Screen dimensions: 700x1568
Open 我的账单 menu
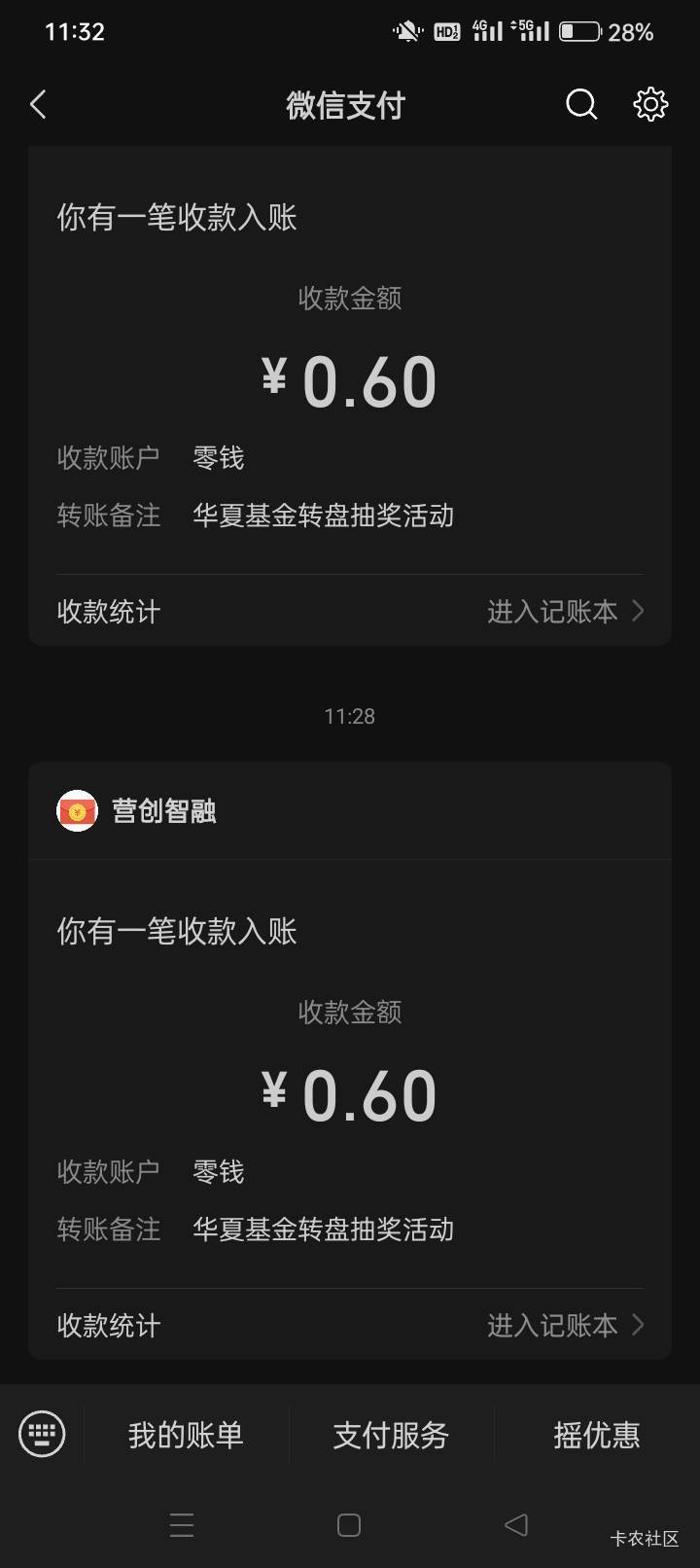coord(186,1435)
